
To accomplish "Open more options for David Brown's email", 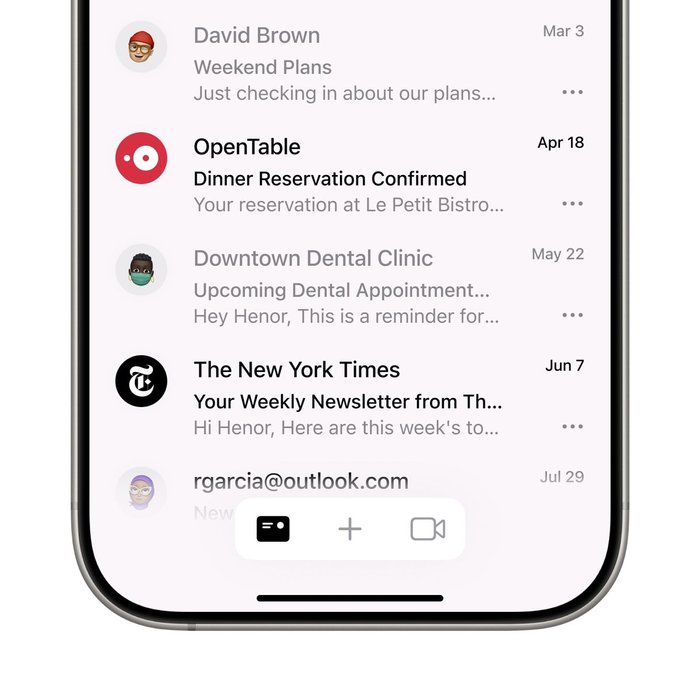I will tap(572, 93).
